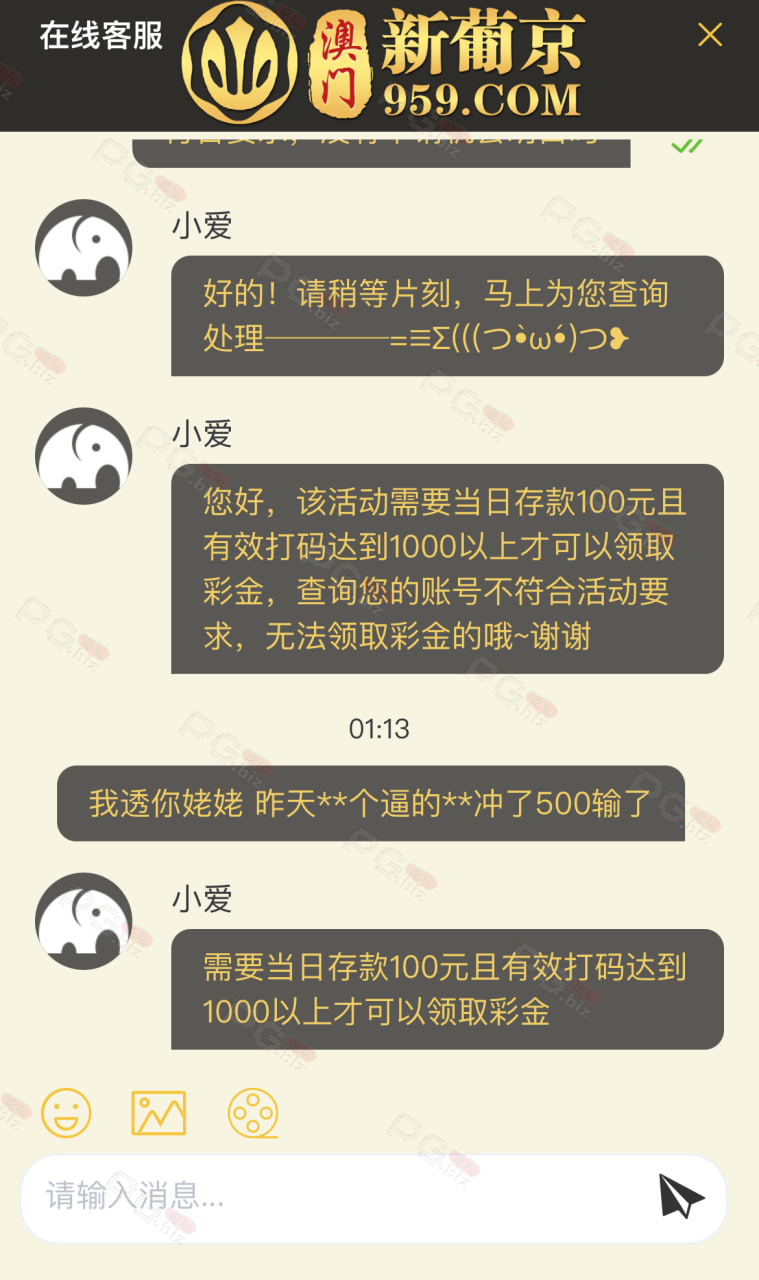Viewport: 759px width, 1280px height.
Task: Send the typed message
Action: coord(681,1196)
